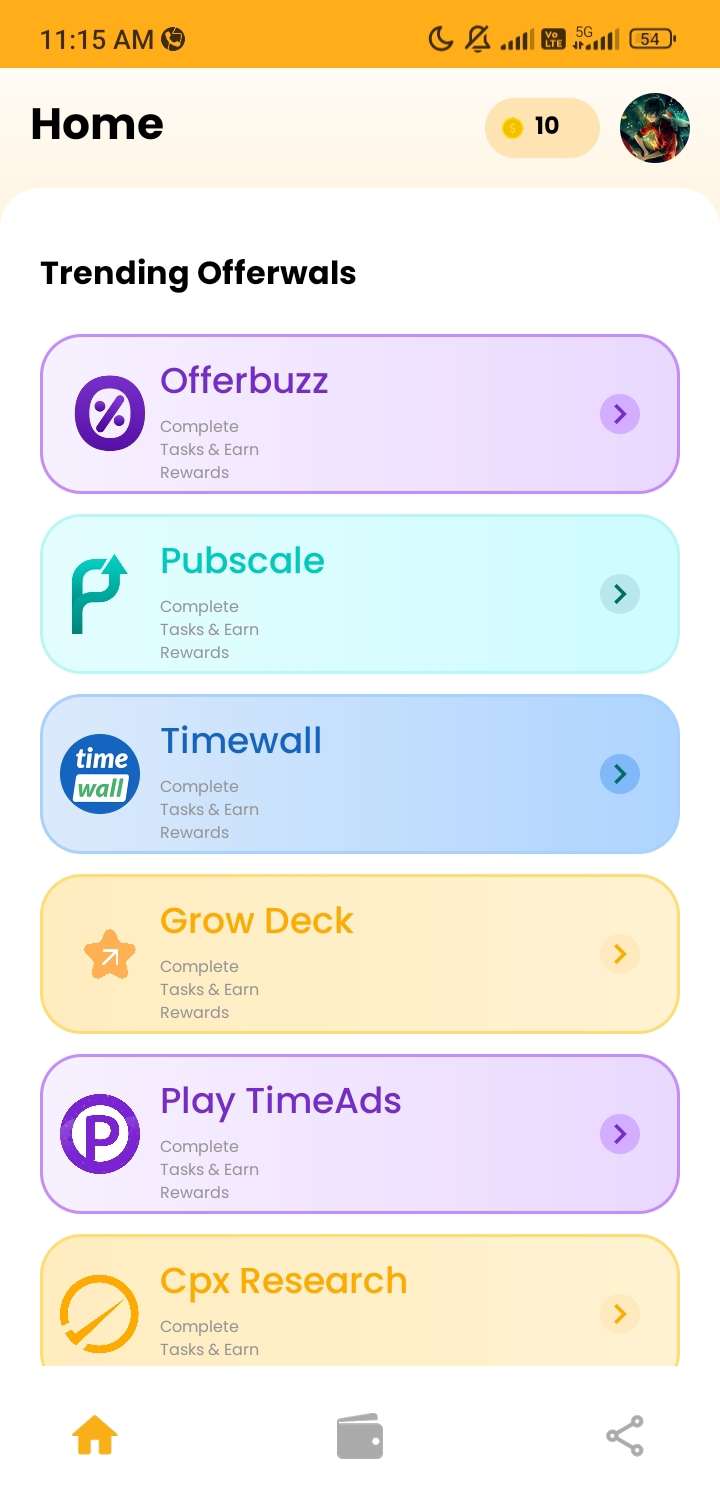This screenshot has height=1489, width=720.
Task: View the Cpx Research offerwall card
Action: click(360, 1302)
